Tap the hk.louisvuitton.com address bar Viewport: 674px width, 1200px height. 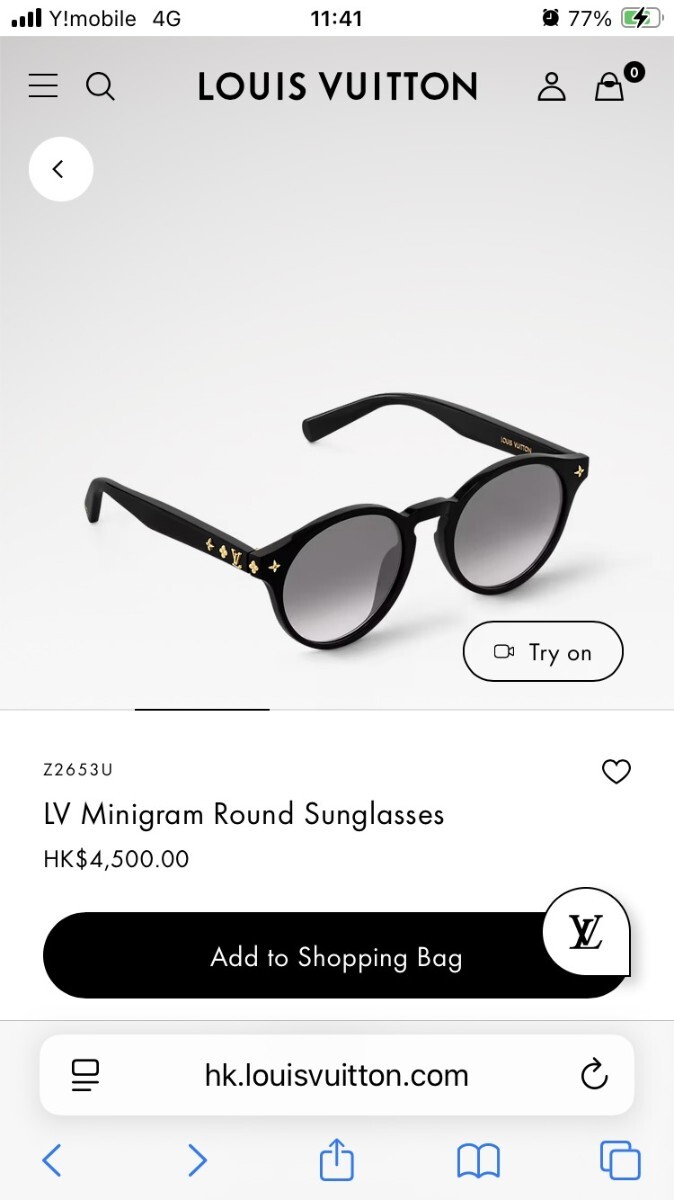tap(336, 1075)
